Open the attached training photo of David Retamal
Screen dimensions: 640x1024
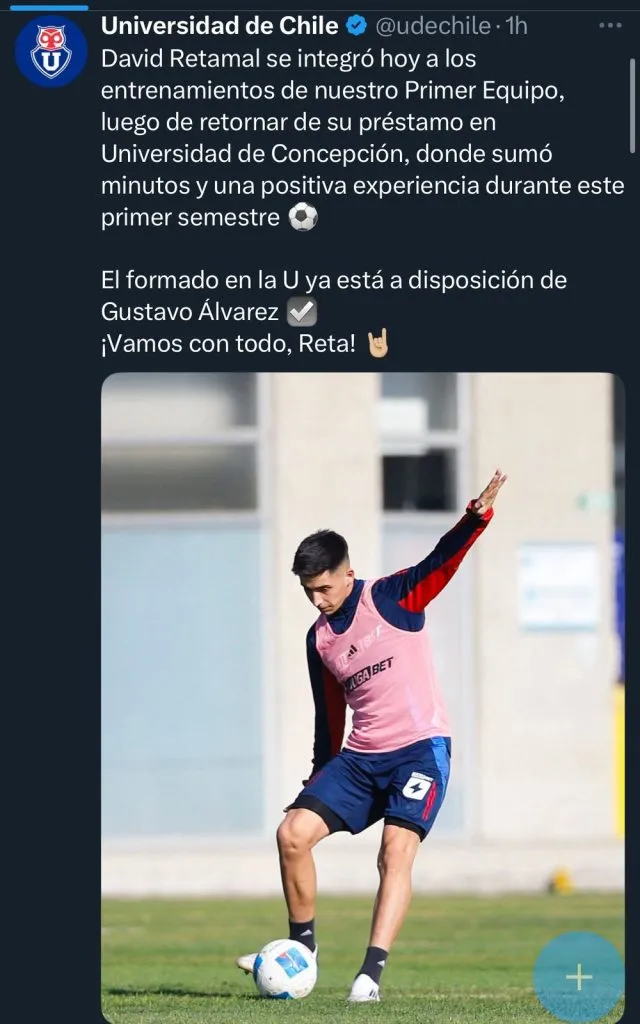point(362,690)
